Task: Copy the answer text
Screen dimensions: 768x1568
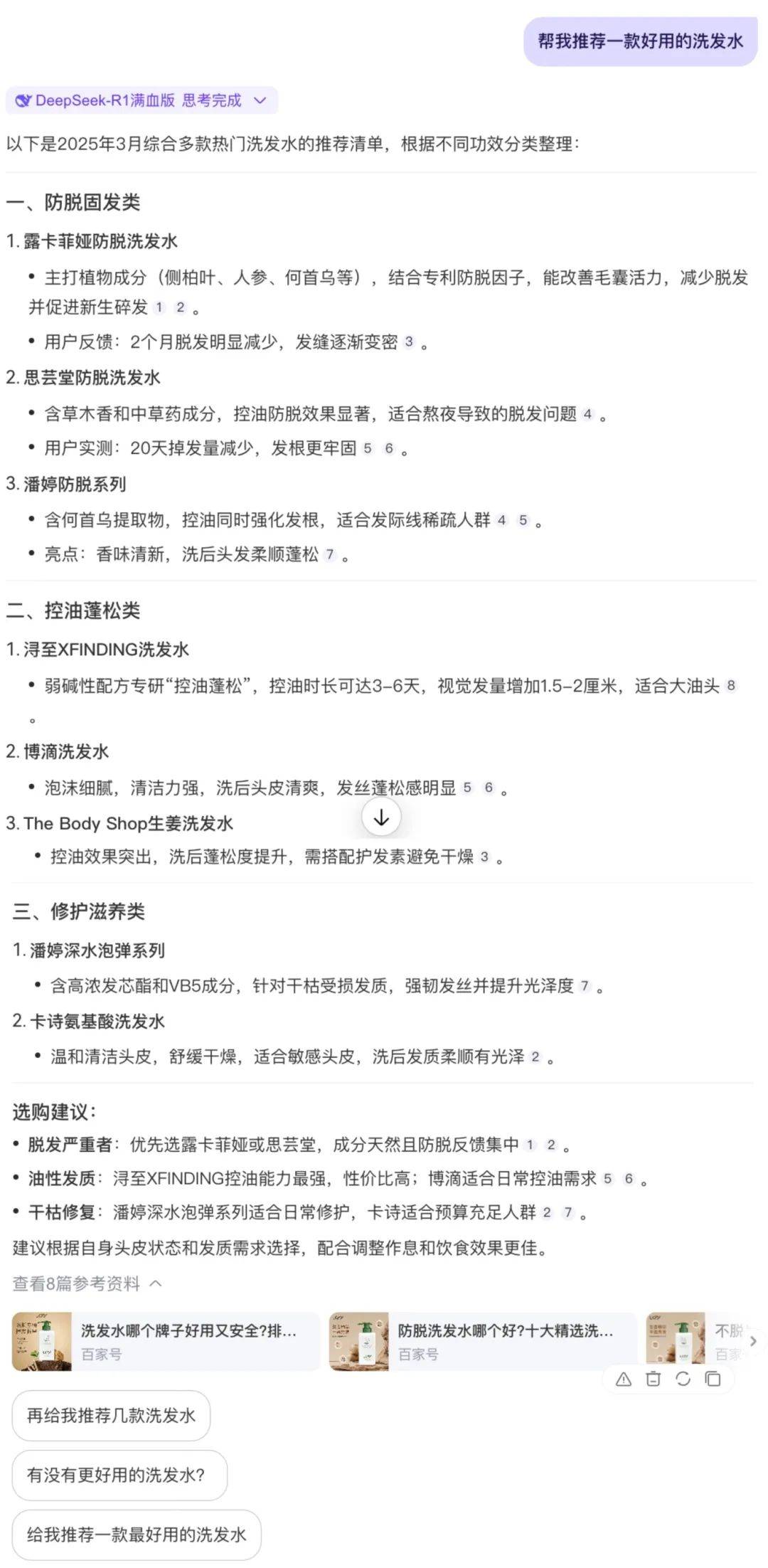Action: [713, 1379]
